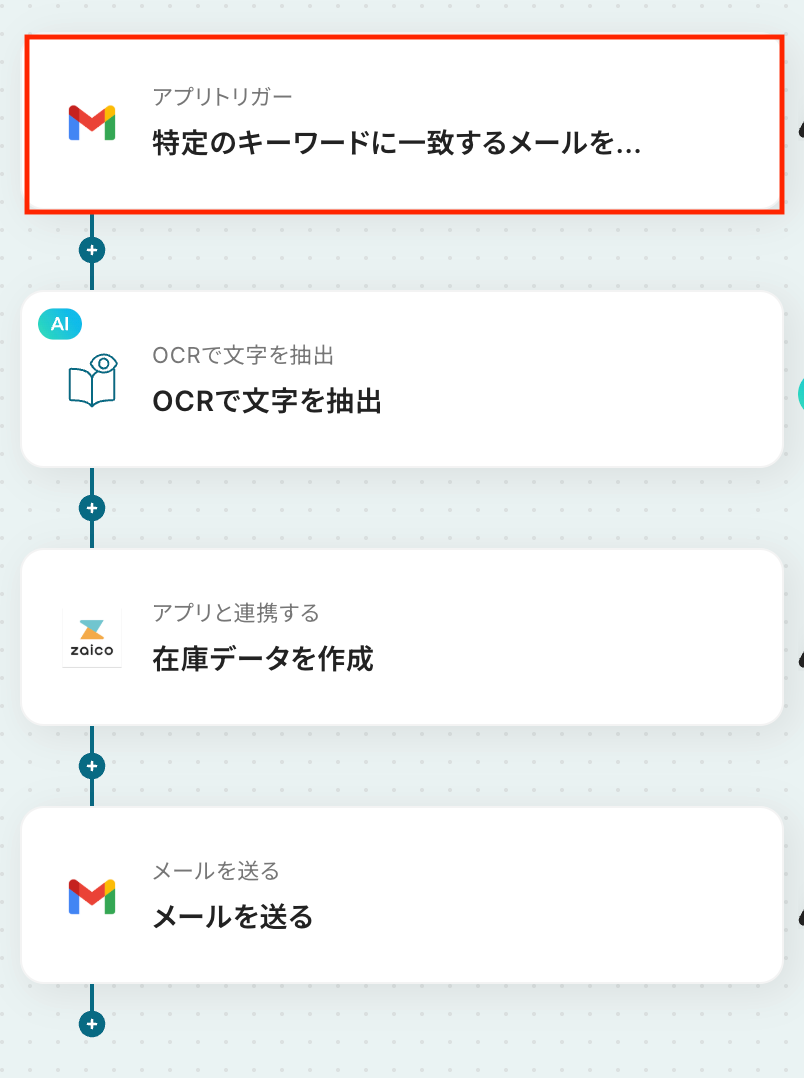Add a step after メールを送る
The width and height of the screenshot is (804, 1078).
pyautogui.click(x=92, y=1024)
